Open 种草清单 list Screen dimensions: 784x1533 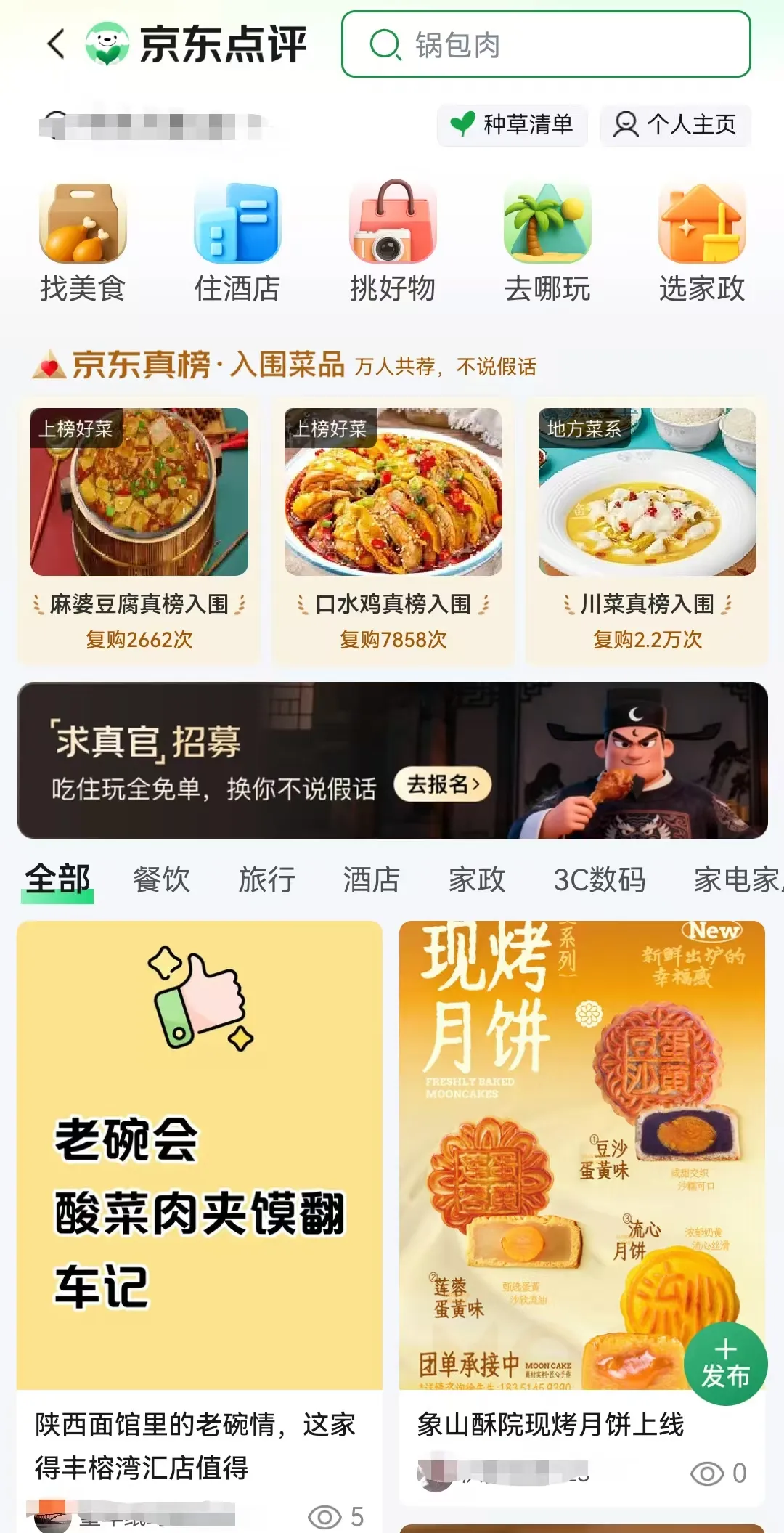512,125
